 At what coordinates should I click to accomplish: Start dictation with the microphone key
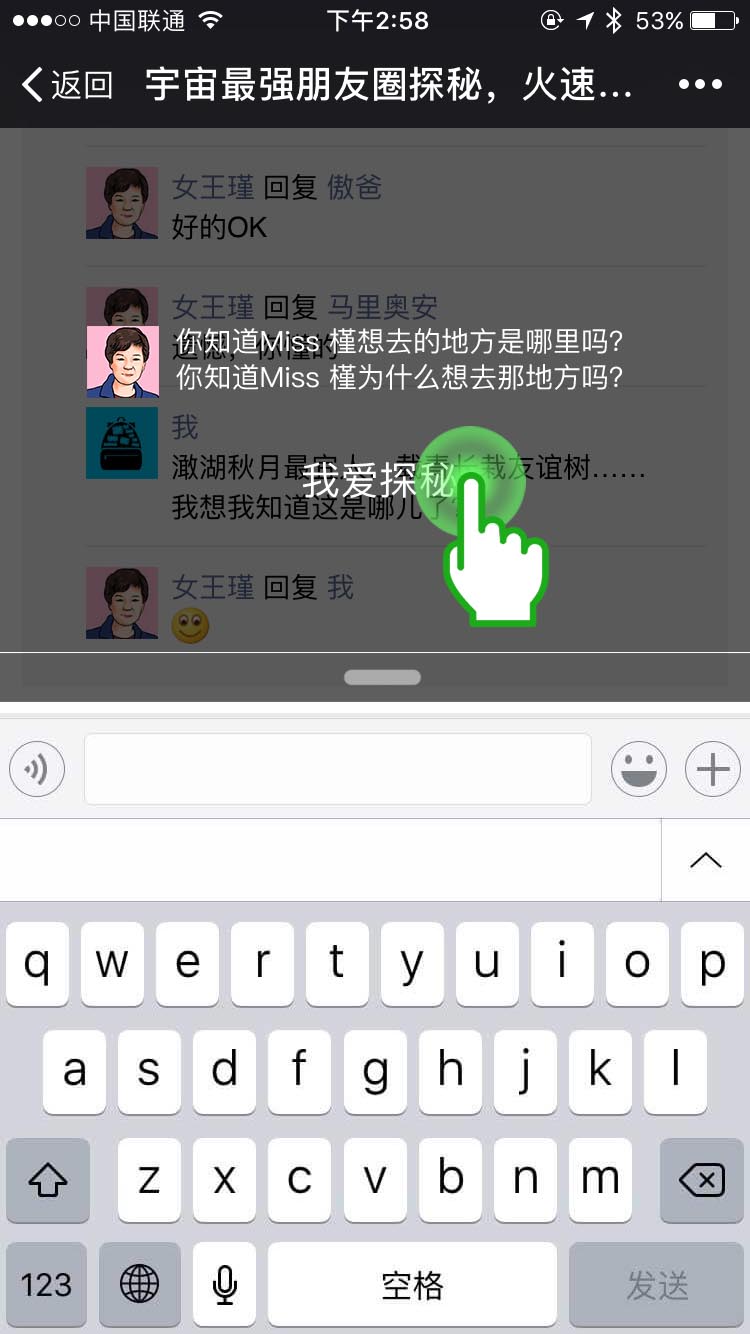[225, 1285]
